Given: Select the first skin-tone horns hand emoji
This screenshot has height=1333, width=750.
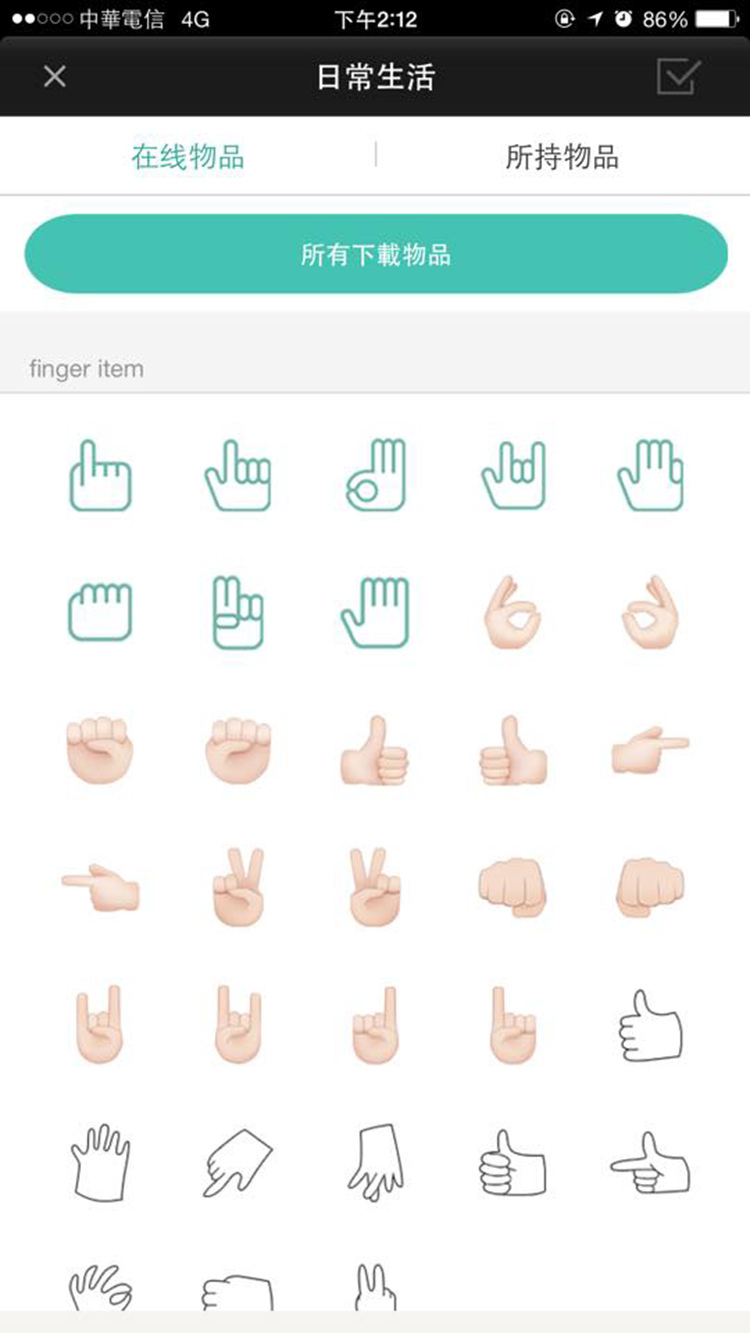Looking at the screenshot, I should point(100,1025).
